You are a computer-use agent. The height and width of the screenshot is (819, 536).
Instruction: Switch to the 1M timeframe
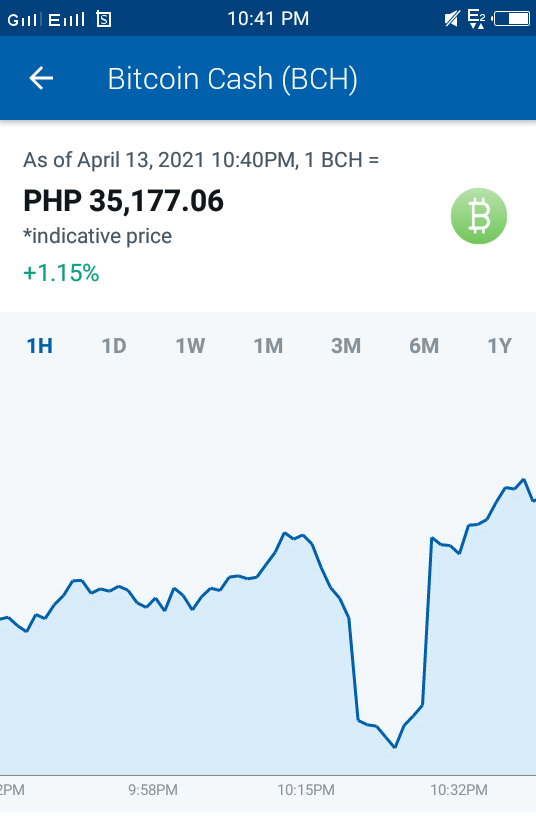coord(268,346)
